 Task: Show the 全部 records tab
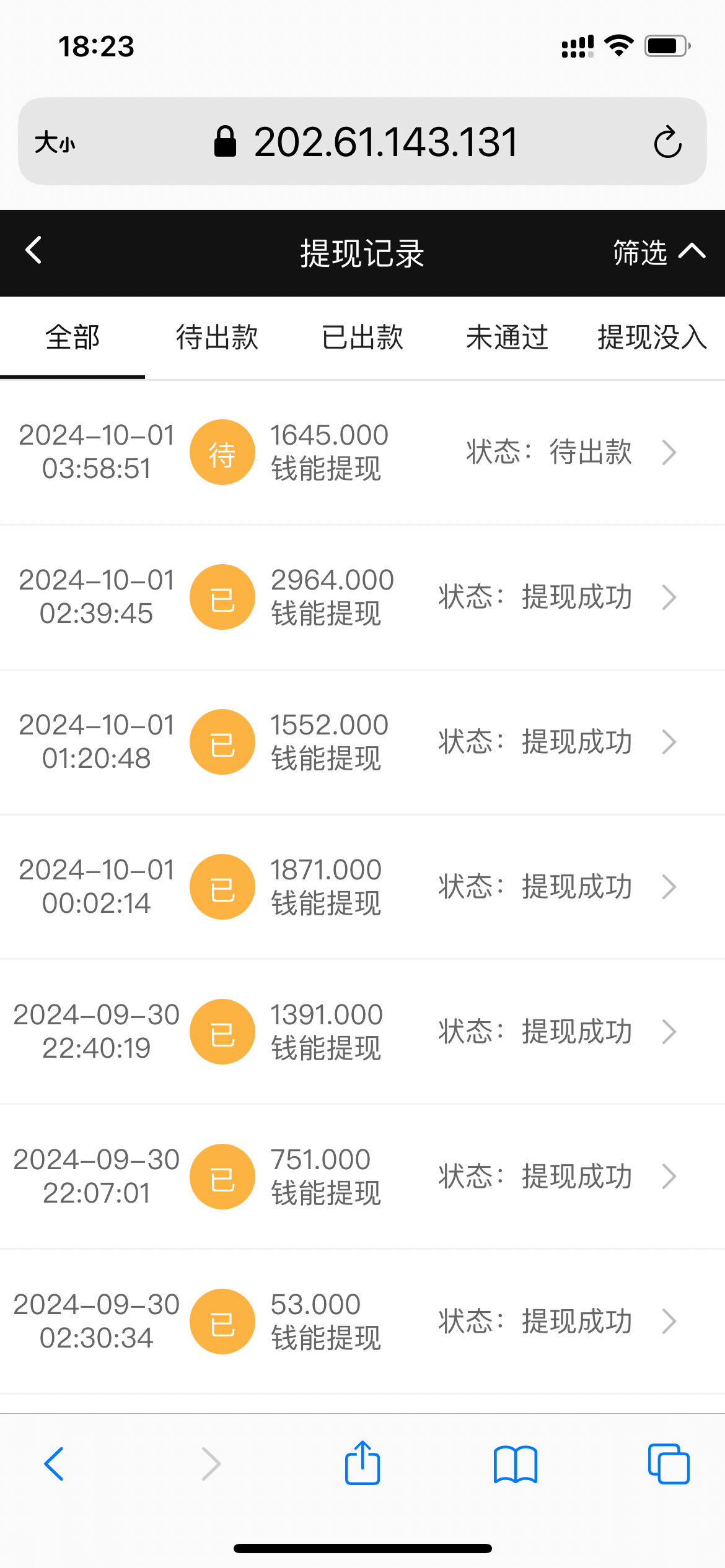pyautogui.click(x=72, y=338)
